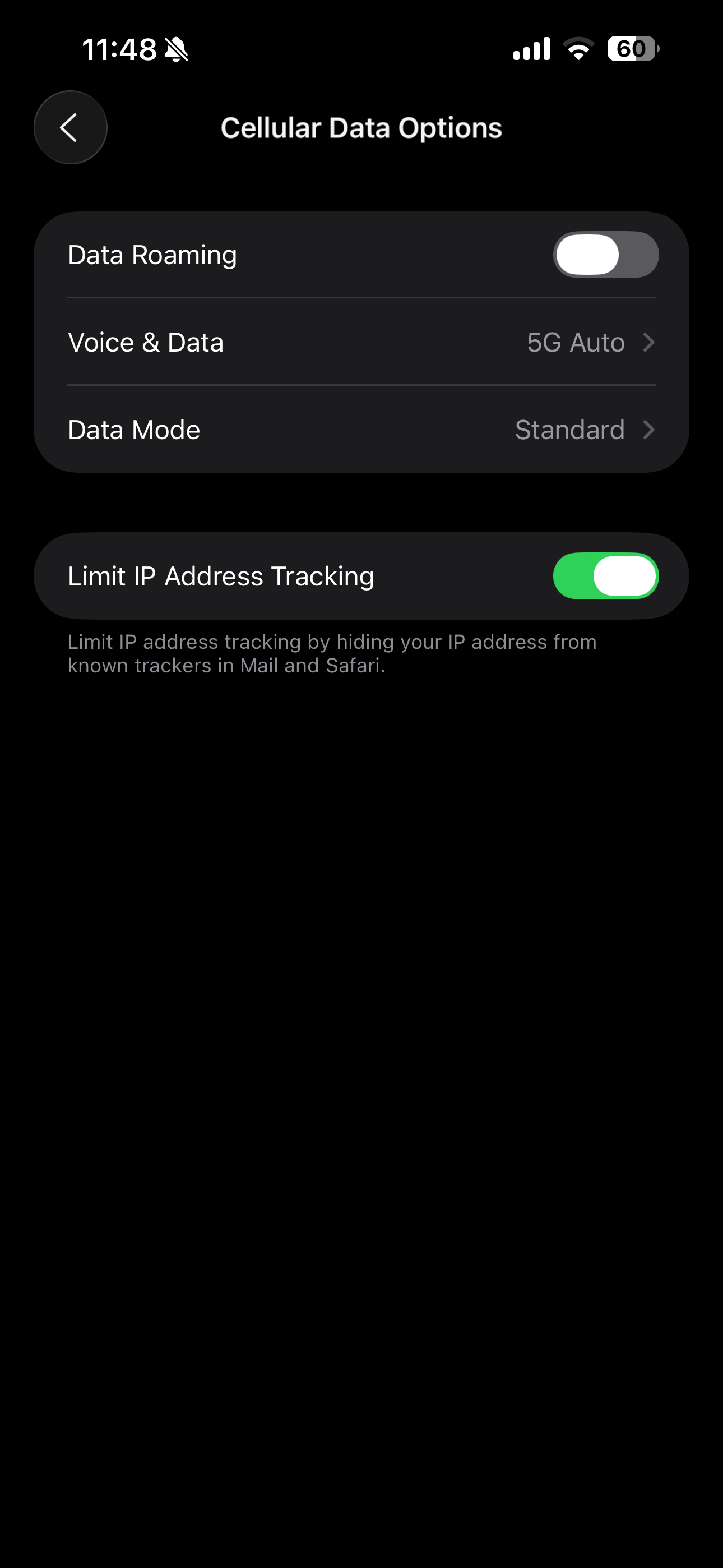This screenshot has width=723, height=1568.
Task: Disable Limit IP Address Tracking
Action: 606,575
